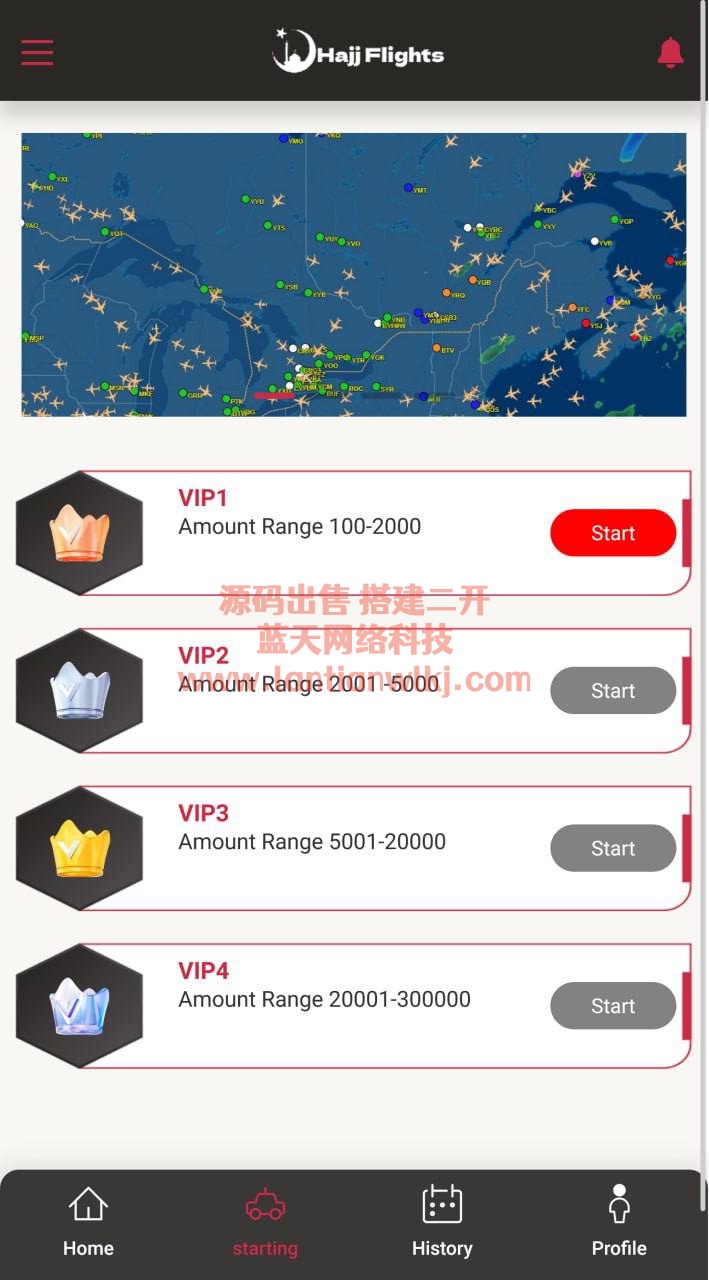Tap Start on the VIP2 card
Screen dimensions: 709x1280
click(x=612, y=691)
